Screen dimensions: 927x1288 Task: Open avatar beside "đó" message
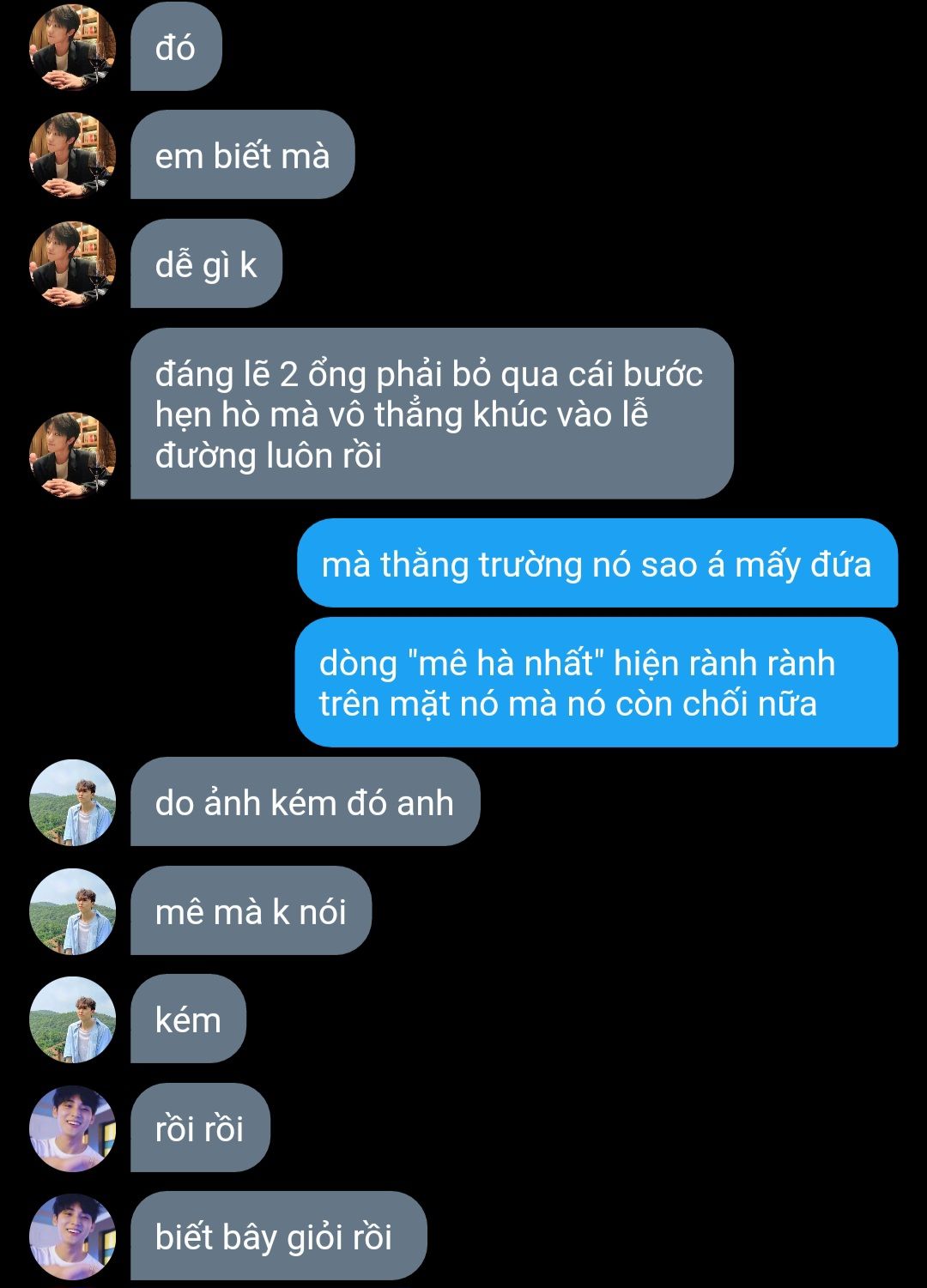[x=72, y=47]
